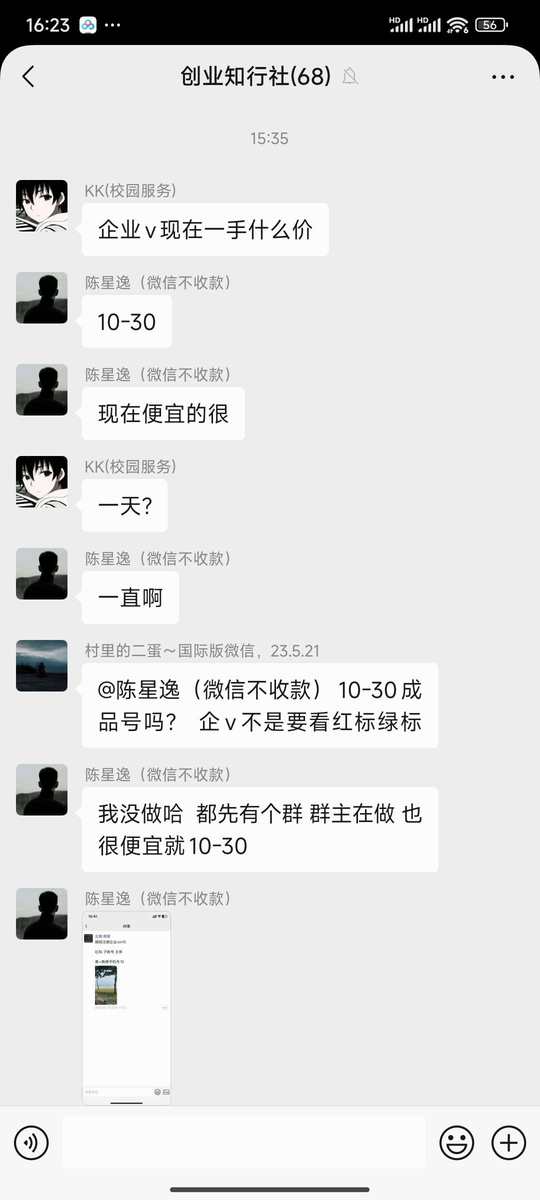The width and height of the screenshot is (540, 1200).
Task: Go back from the group chat
Action: [28, 76]
